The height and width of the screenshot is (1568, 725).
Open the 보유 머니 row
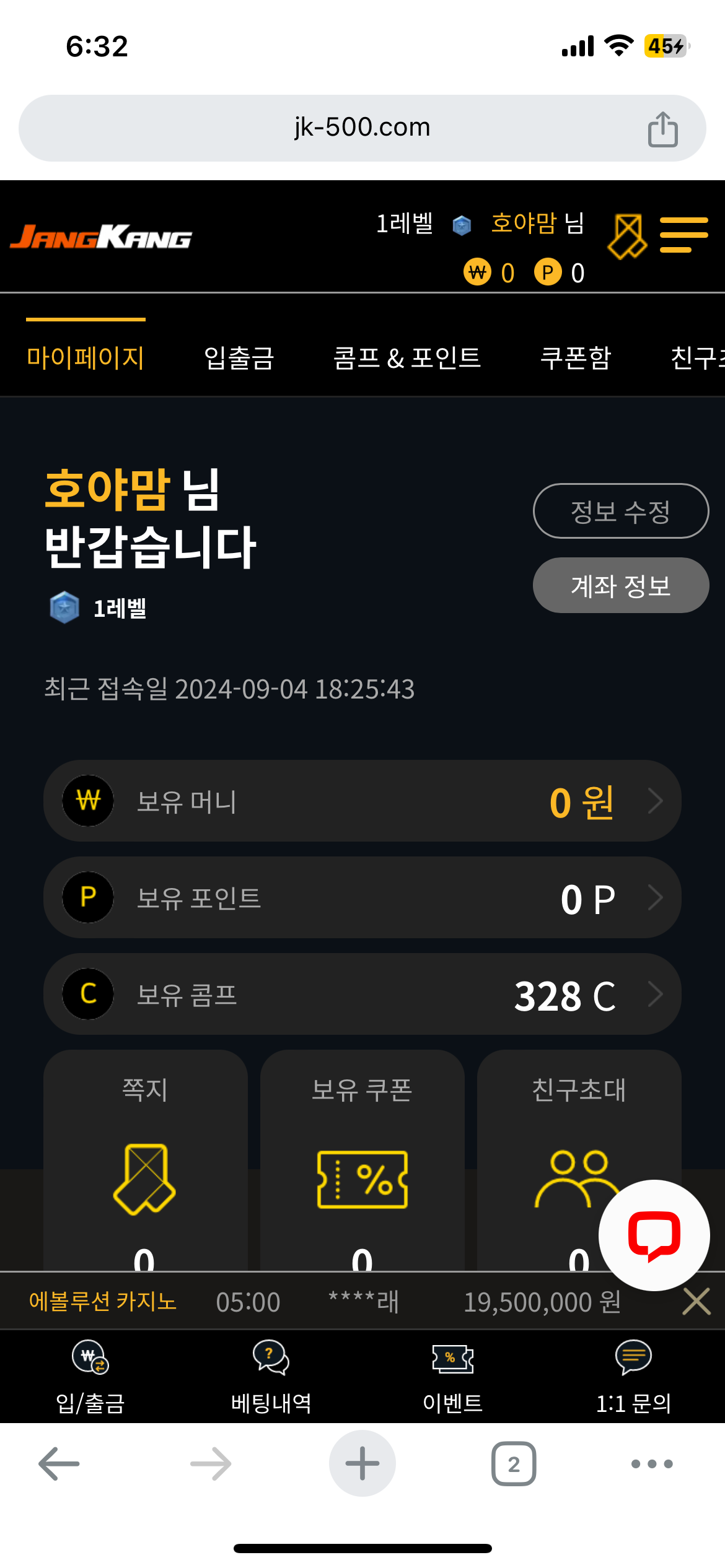click(362, 801)
